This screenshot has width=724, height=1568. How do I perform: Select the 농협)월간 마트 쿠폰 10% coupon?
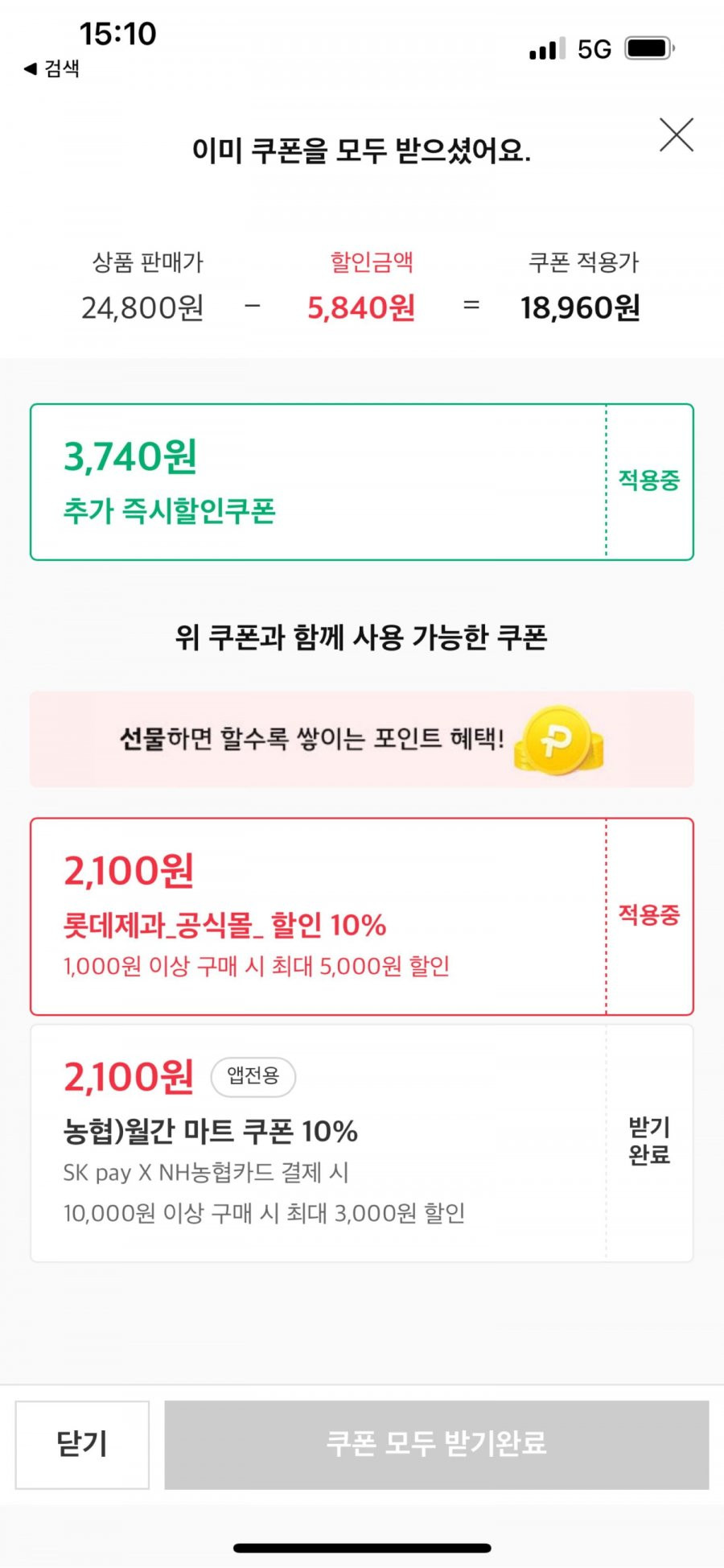point(362,1143)
